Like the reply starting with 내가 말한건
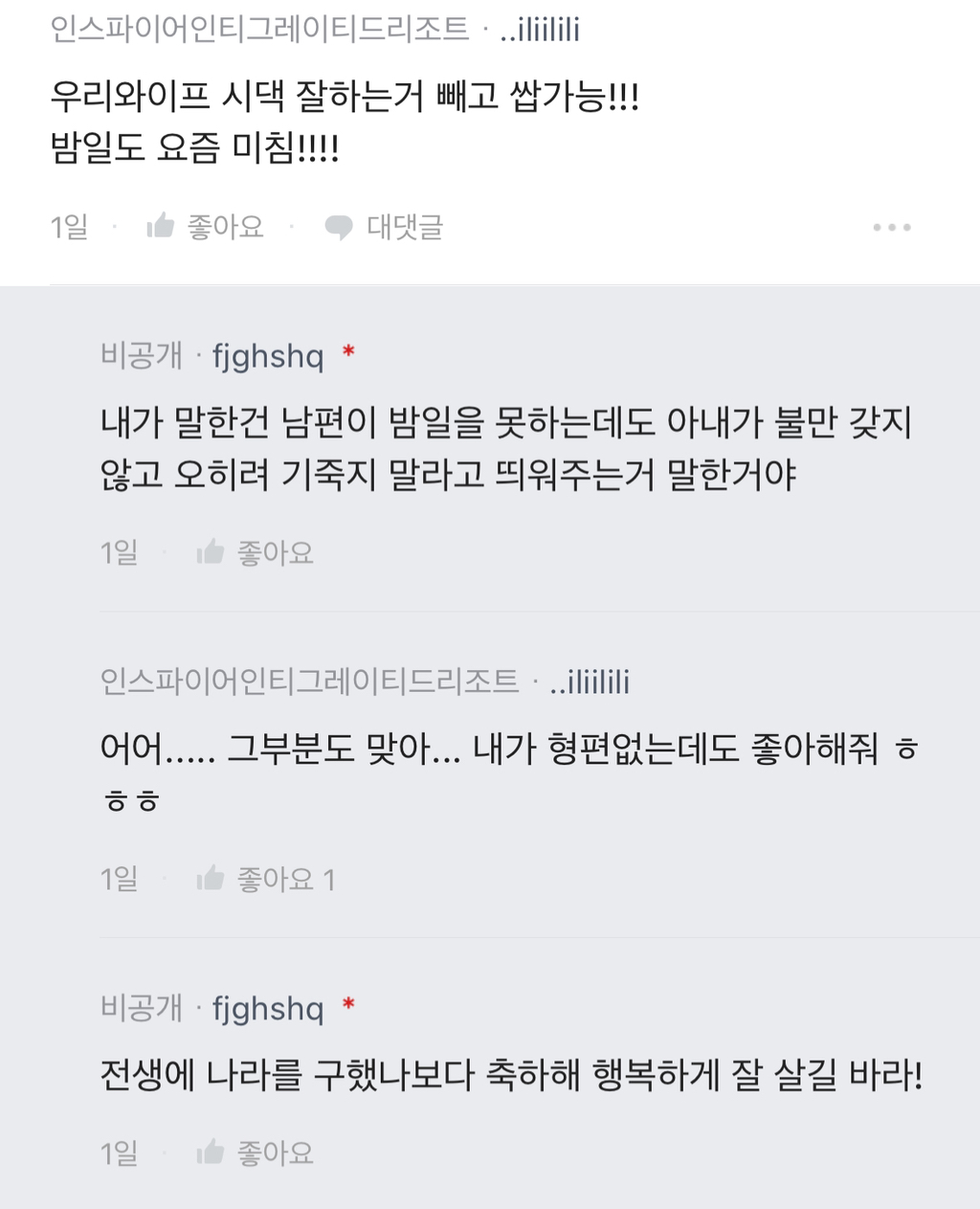Screen dimensions: 980x1209 [x=255, y=552]
